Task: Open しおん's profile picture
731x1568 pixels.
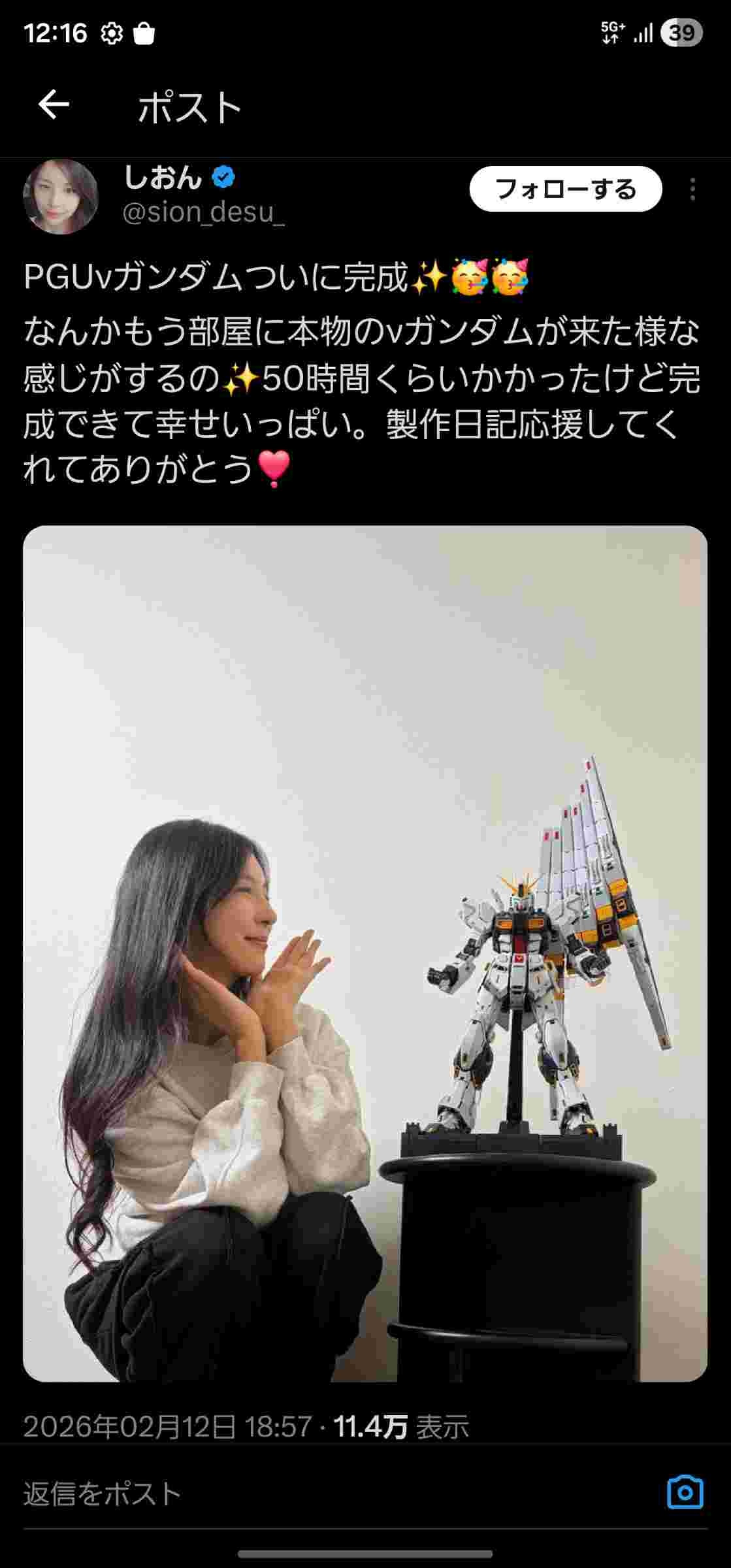Action: [x=60, y=196]
